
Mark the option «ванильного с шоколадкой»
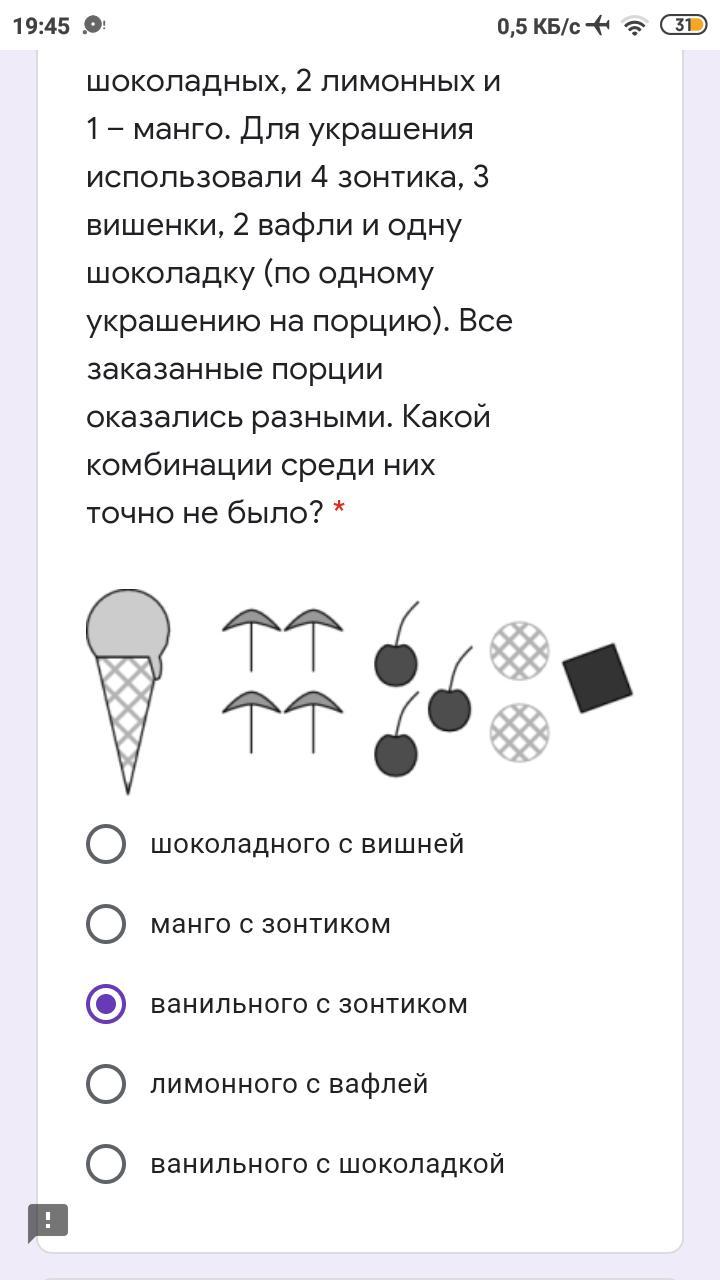(106, 1164)
